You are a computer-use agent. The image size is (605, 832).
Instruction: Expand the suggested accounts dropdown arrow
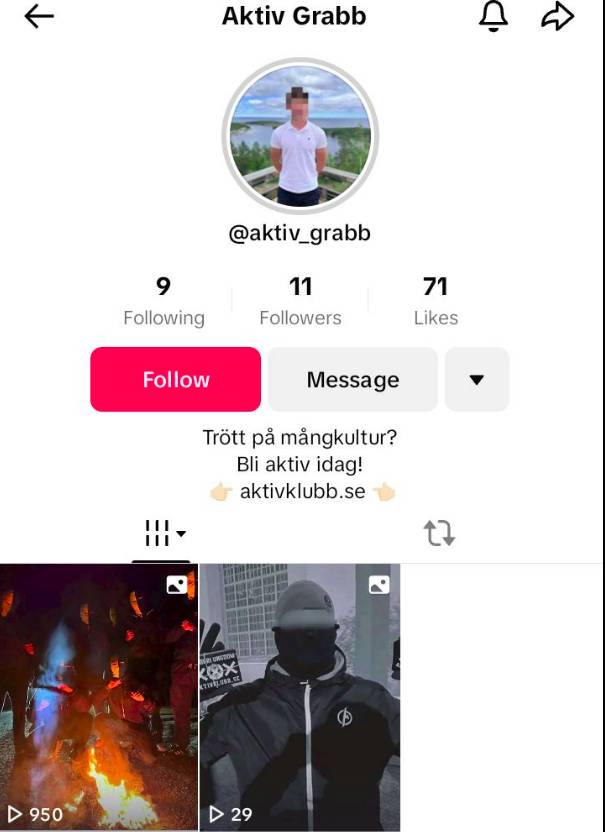[477, 380]
